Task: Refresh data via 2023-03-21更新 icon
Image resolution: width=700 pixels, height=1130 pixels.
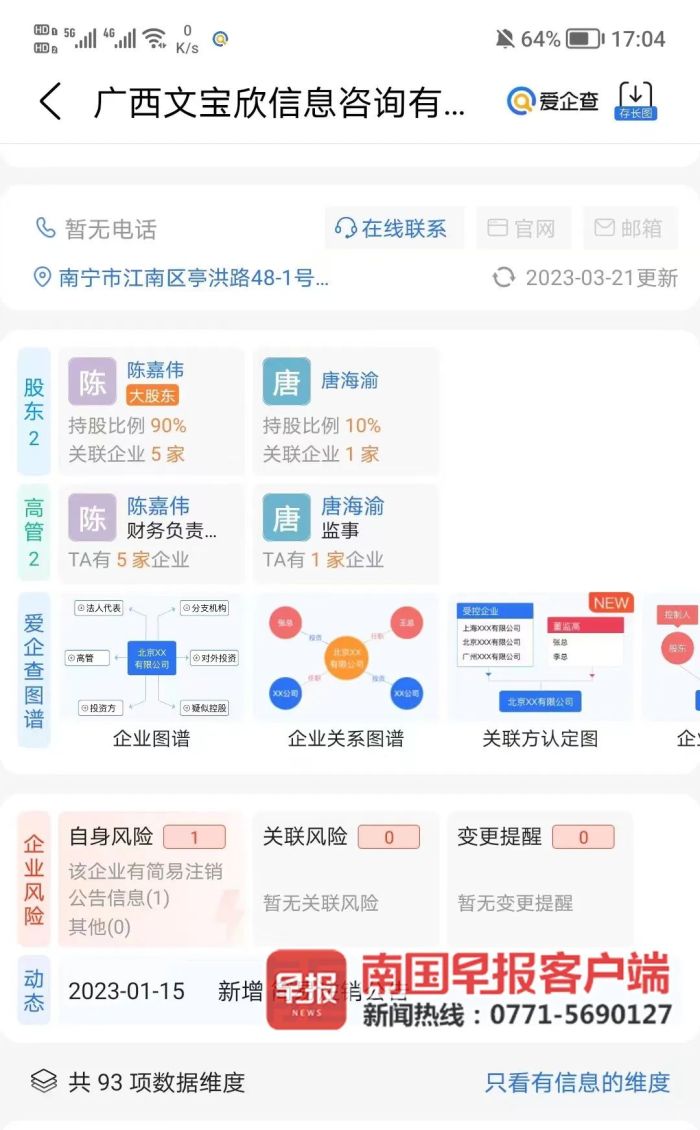Action: (504, 277)
